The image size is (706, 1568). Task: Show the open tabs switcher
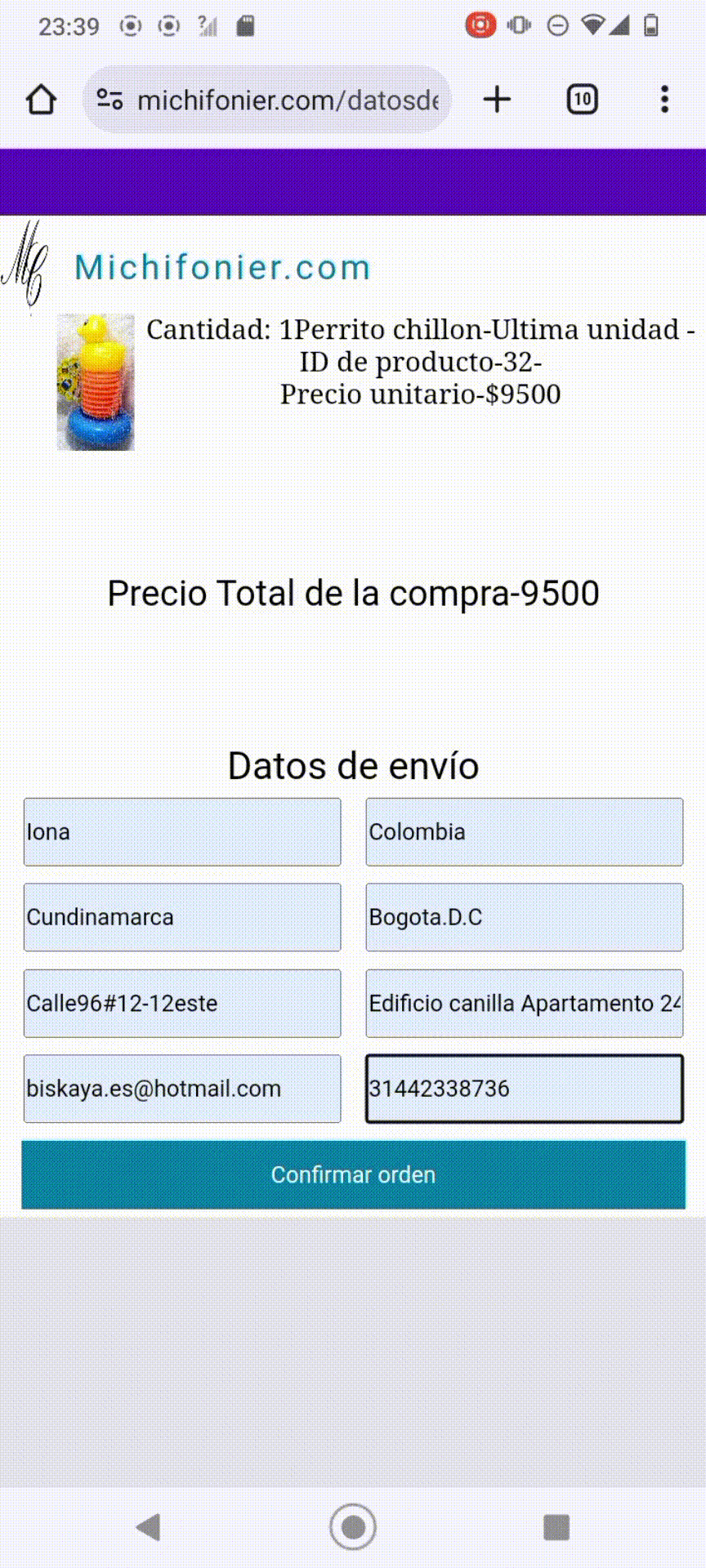pos(582,100)
